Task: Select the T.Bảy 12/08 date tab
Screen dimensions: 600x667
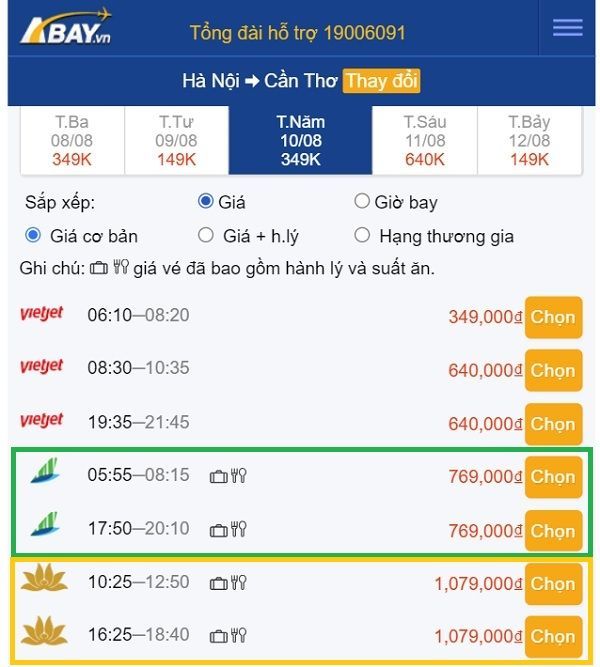Action: click(x=529, y=141)
